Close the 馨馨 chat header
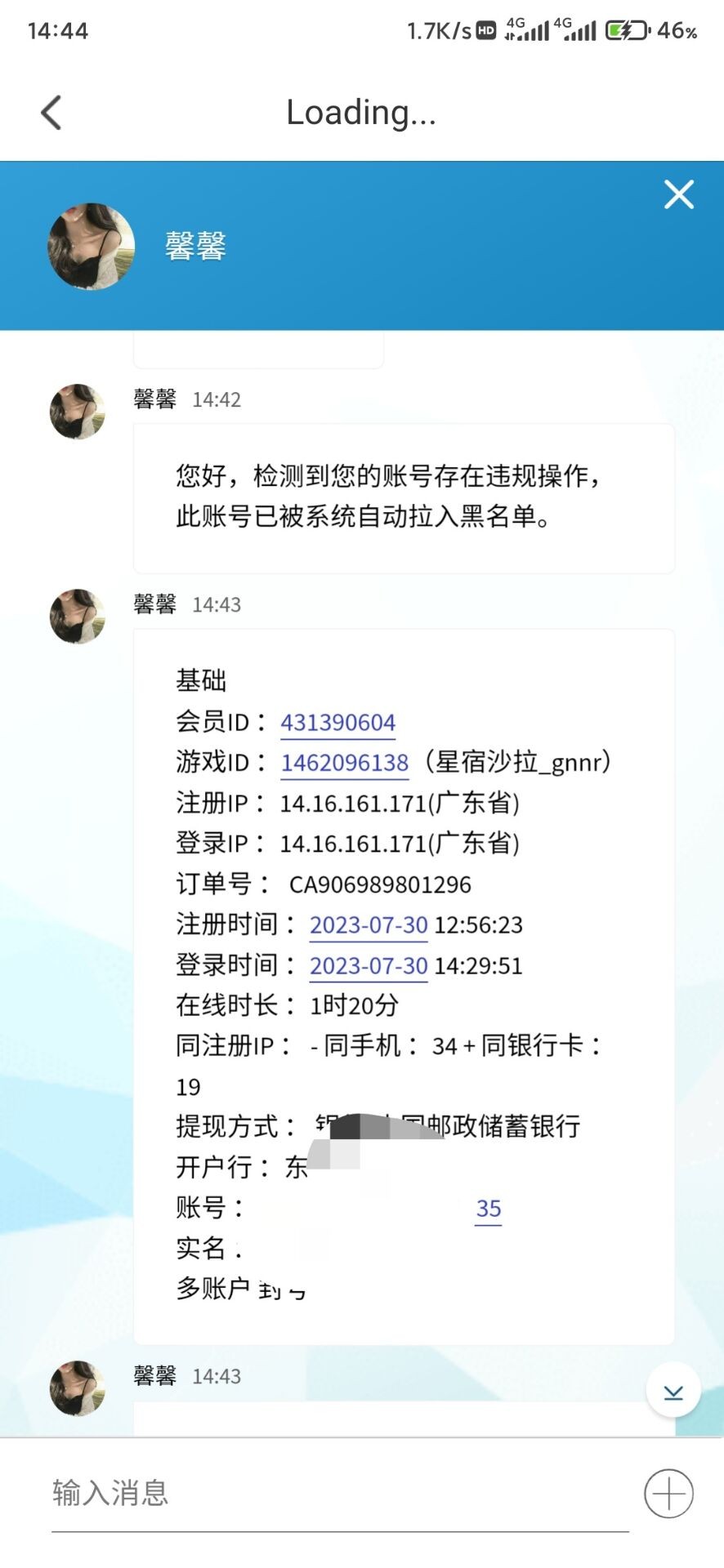Image resolution: width=724 pixels, height=1568 pixels. 678,194
